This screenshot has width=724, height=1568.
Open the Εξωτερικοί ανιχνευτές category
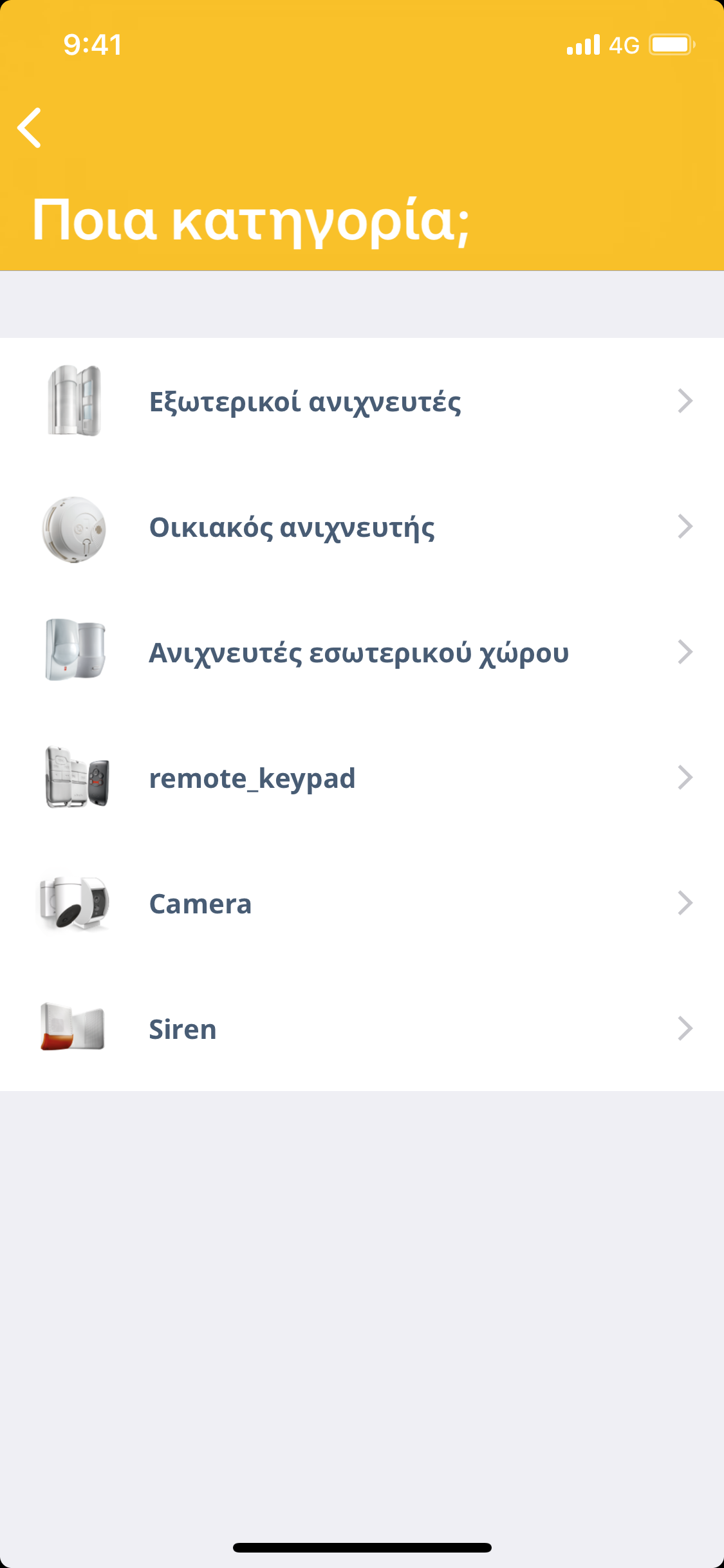[x=362, y=401]
